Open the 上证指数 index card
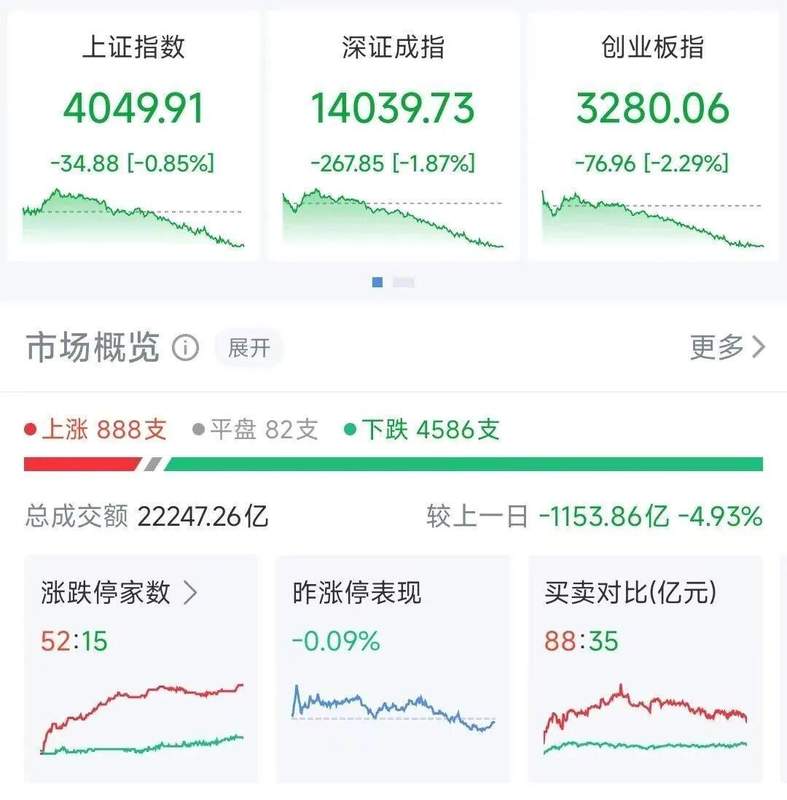The image size is (787, 800). pyautogui.click(x=133, y=136)
